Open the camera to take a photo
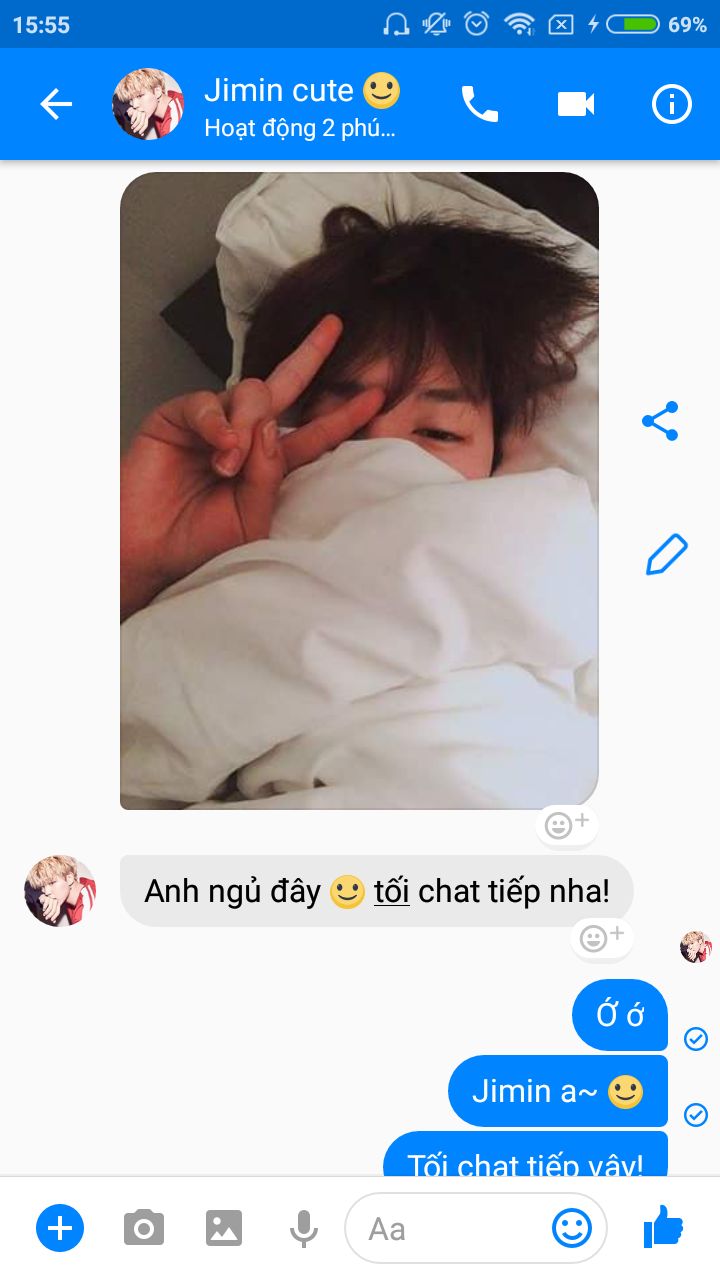The width and height of the screenshot is (720, 1280). click(144, 1227)
